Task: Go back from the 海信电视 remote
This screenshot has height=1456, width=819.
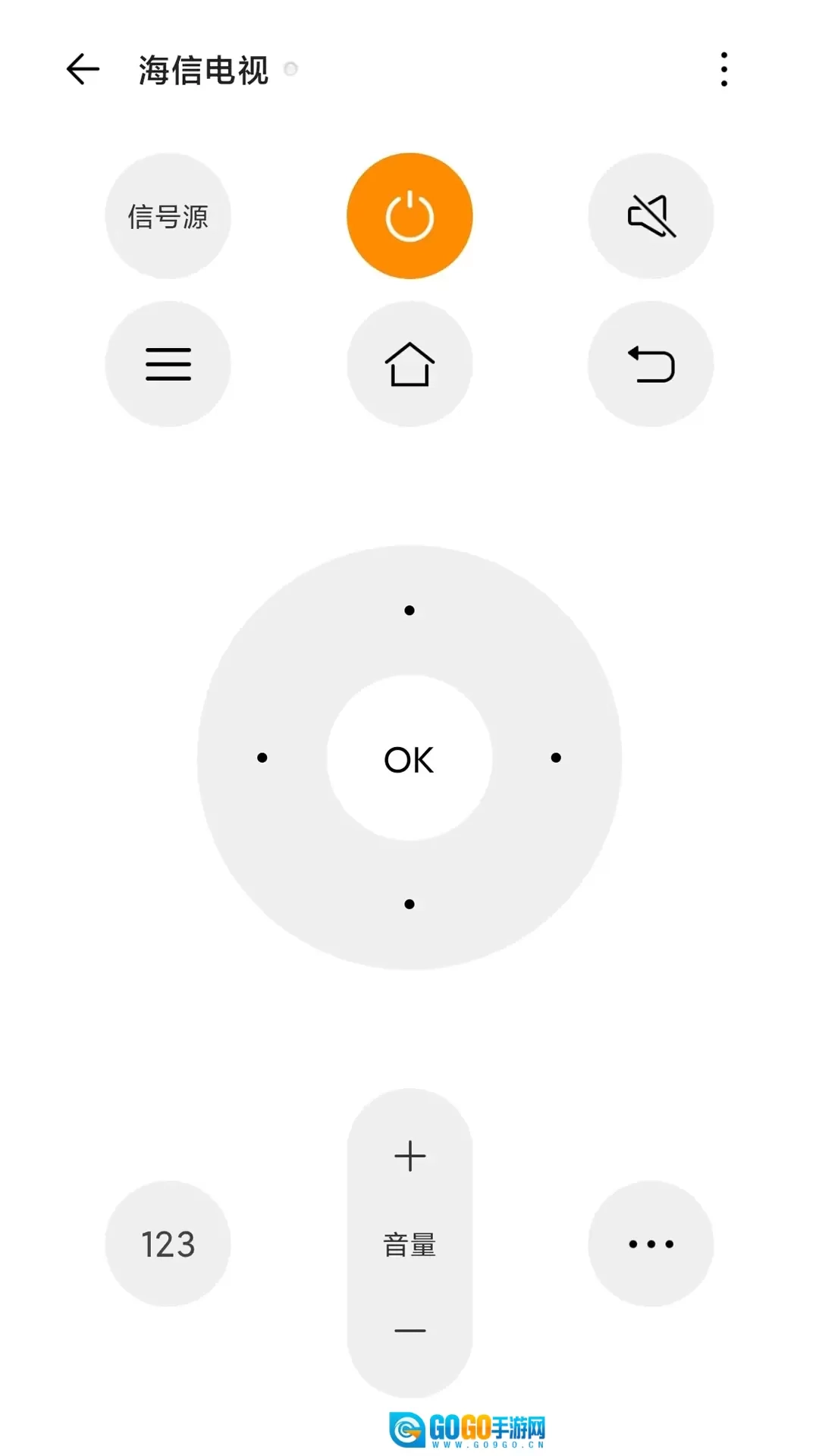Action: coord(83,70)
